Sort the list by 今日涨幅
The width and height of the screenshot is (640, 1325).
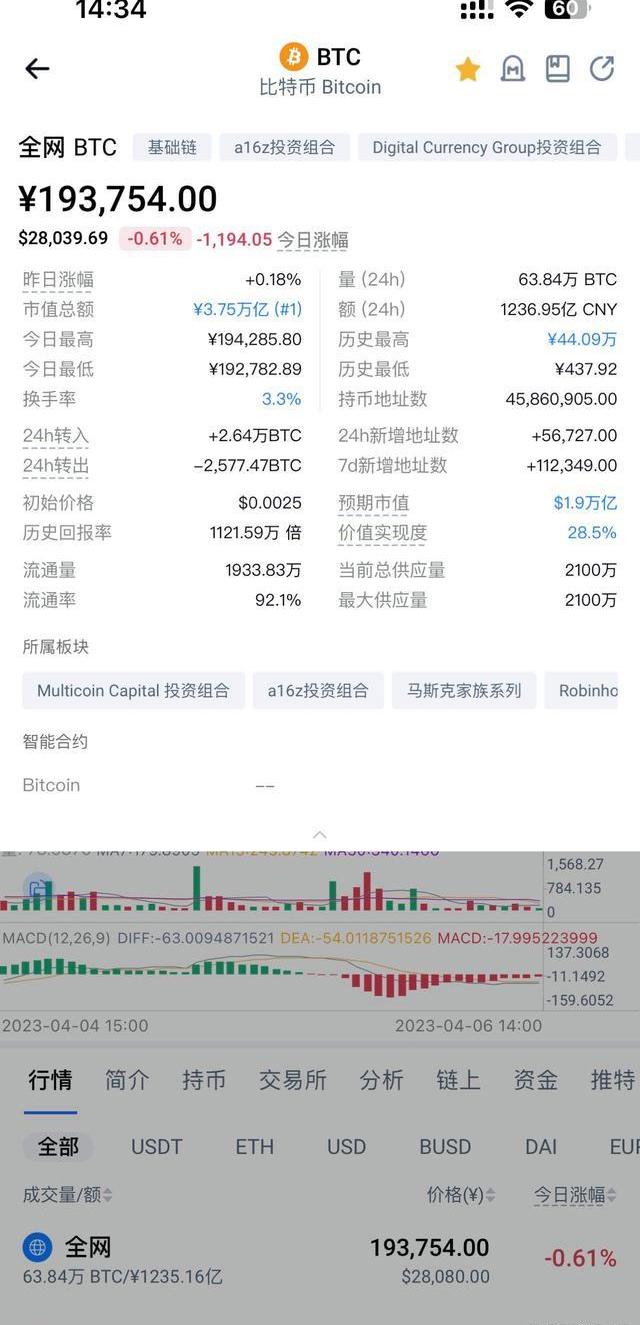pyautogui.click(x=575, y=1195)
